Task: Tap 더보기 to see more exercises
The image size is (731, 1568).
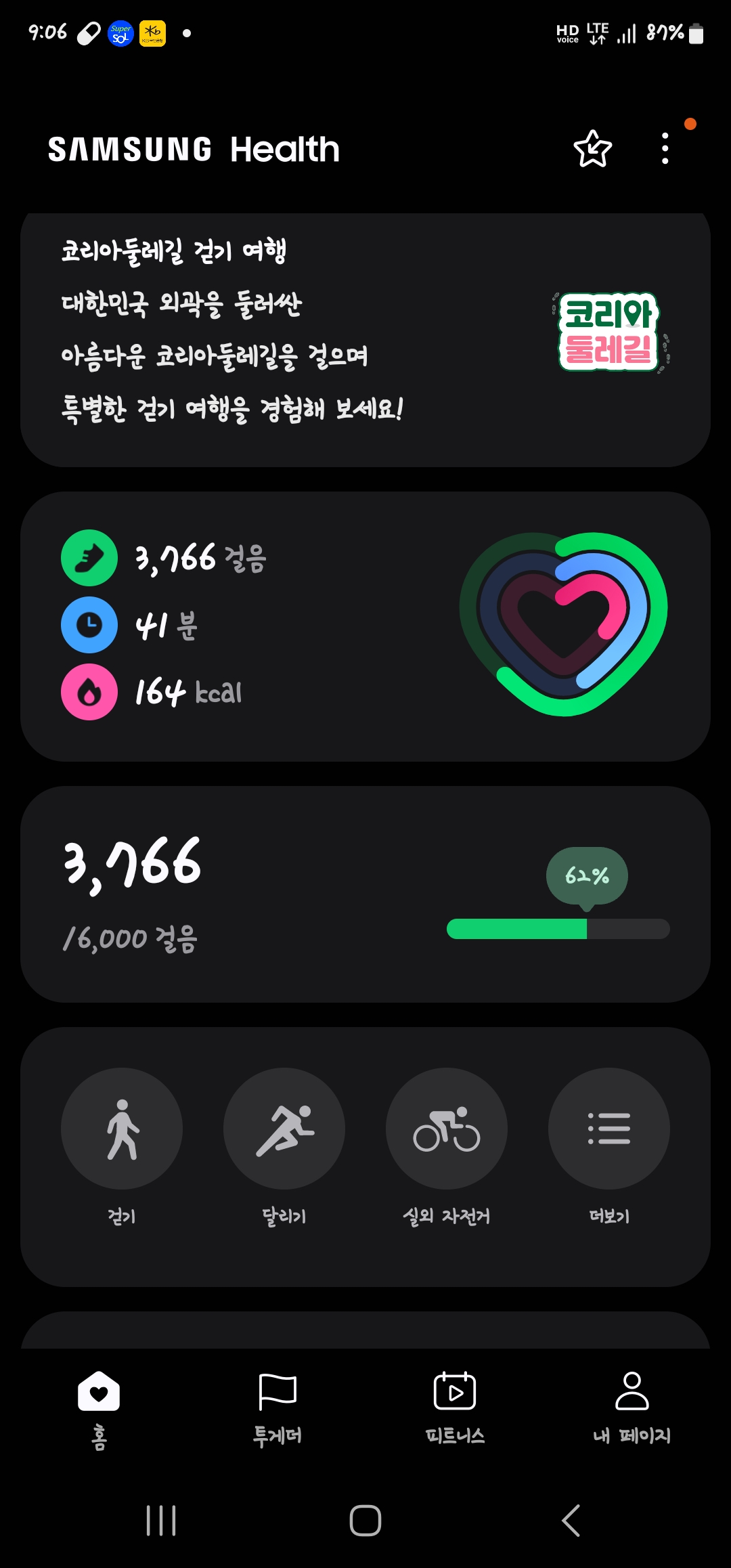Action: tap(609, 1129)
